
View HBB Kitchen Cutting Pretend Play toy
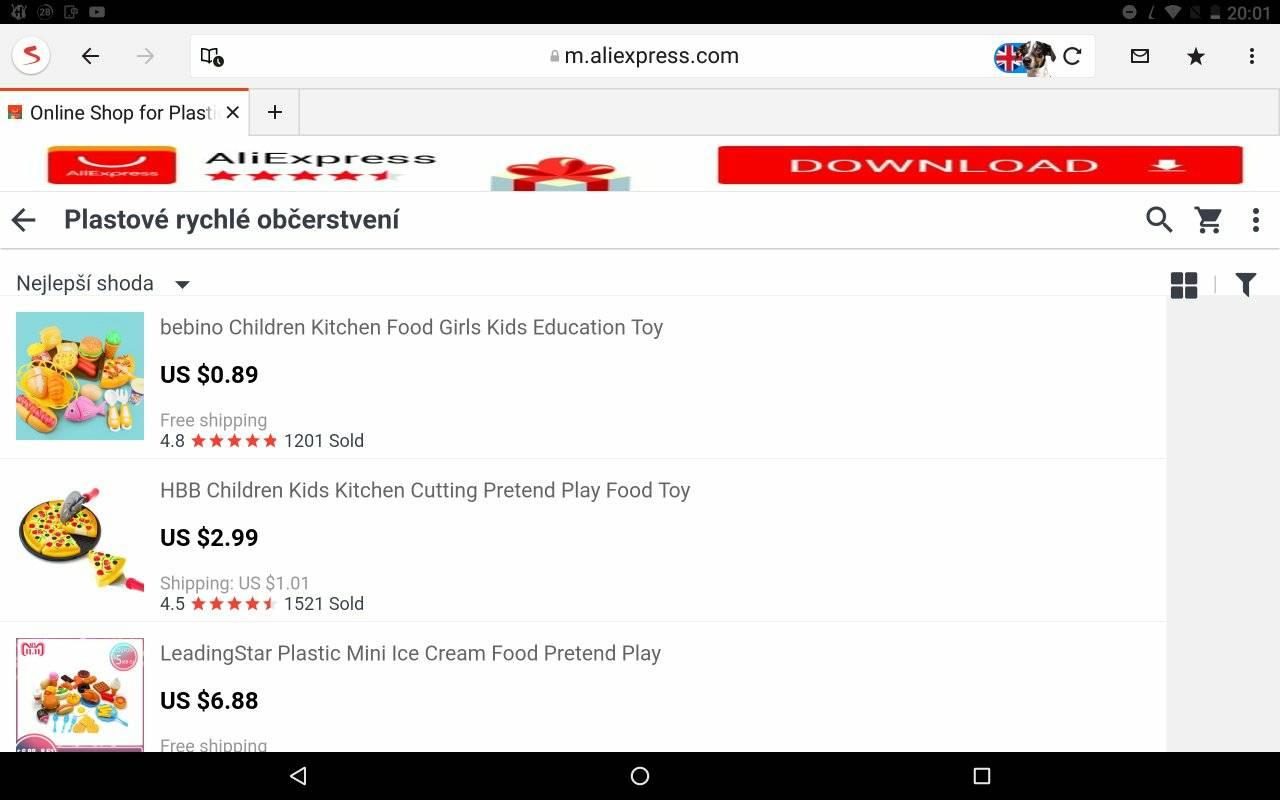tap(425, 491)
